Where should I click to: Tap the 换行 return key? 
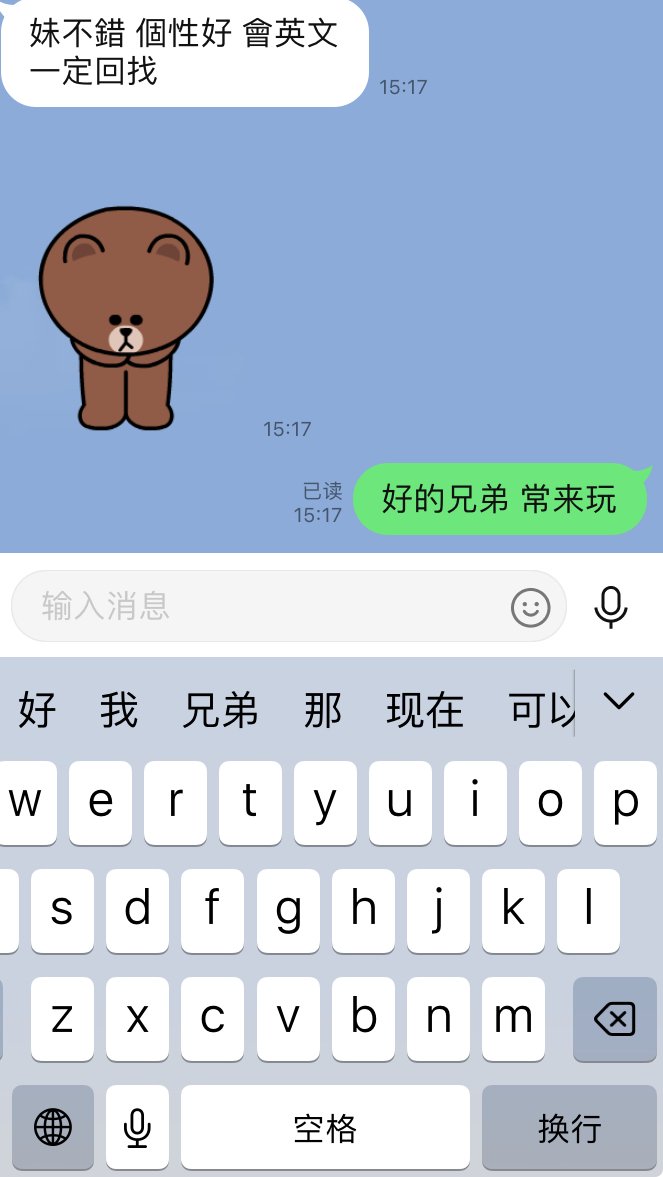click(x=569, y=1128)
